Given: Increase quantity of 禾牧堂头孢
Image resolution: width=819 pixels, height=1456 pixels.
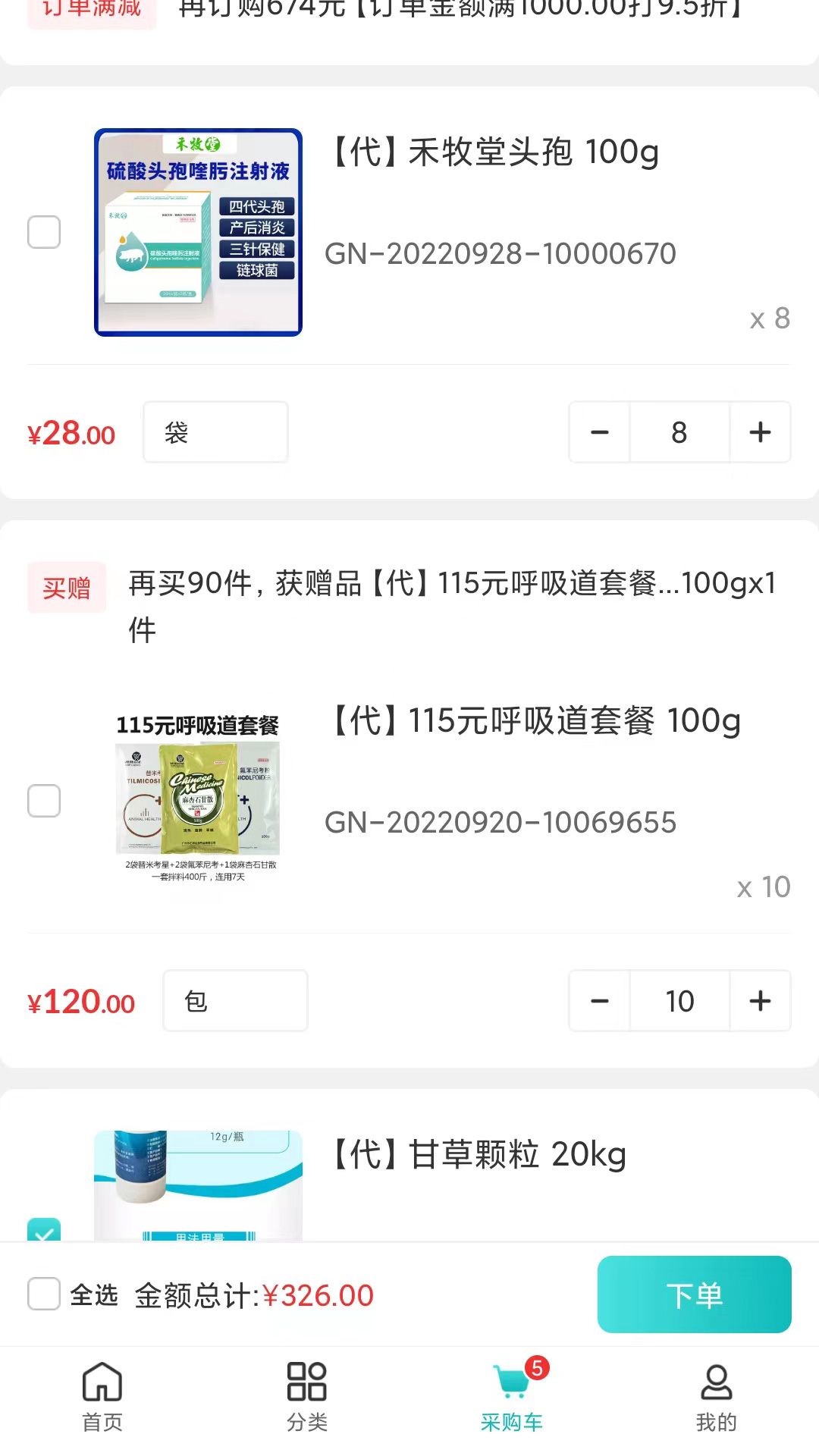Looking at the screenshot, I should pyautogui.click(x=760, y=432).
